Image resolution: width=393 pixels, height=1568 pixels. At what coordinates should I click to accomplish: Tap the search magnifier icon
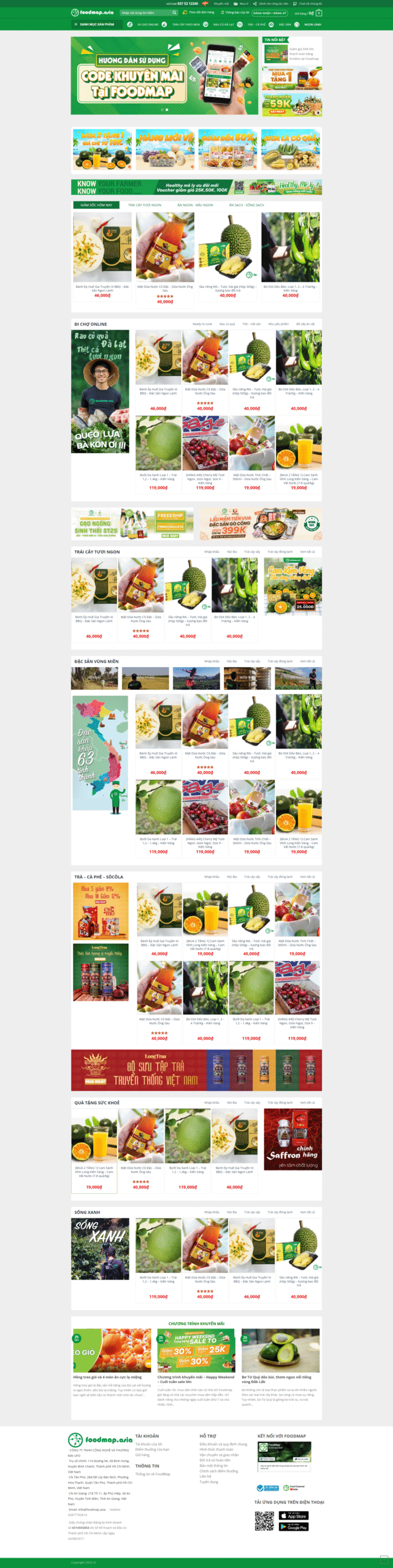click(x=174, y=12)
